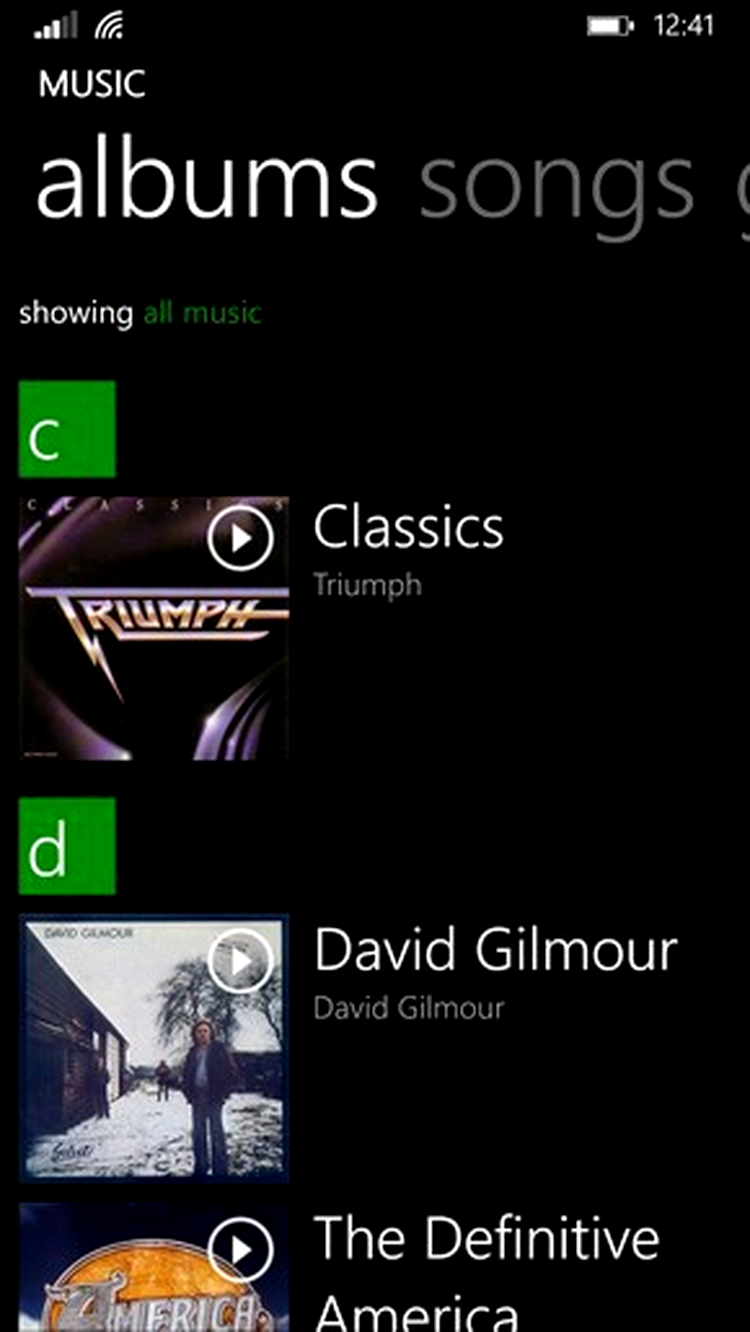Switch to the songs tab

coord(556,185)
